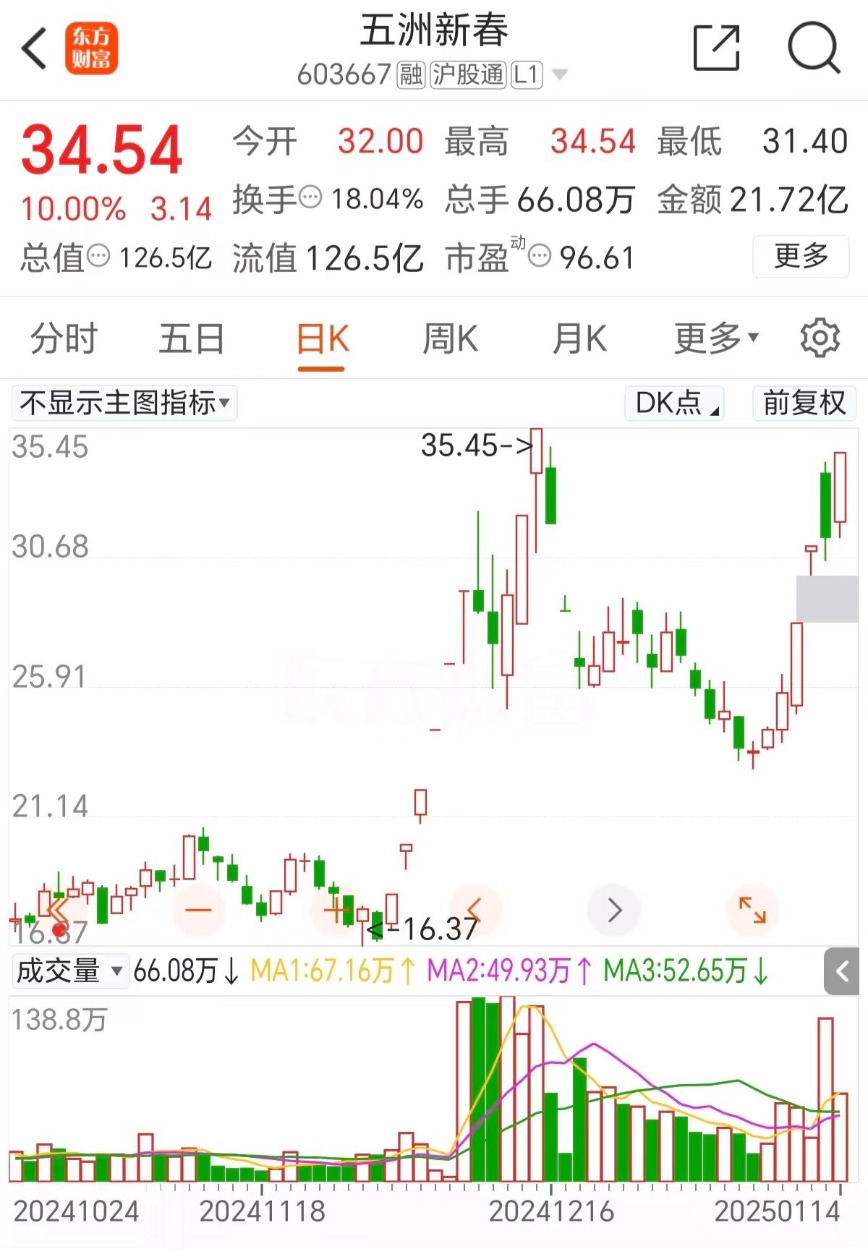Tap the 更多 button for more quote data
This screenshot has height=1249, width=868.
pos(801,256)
